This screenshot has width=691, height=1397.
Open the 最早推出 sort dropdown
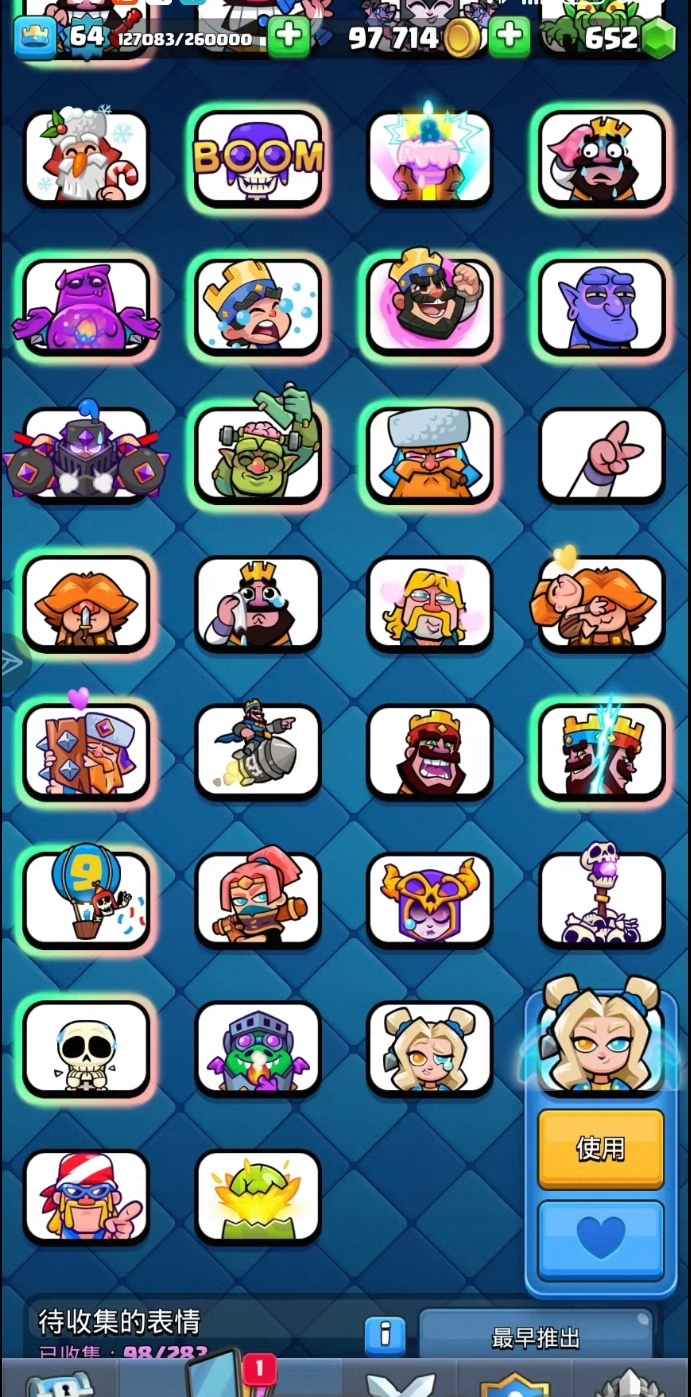(x=536, y=1338)
